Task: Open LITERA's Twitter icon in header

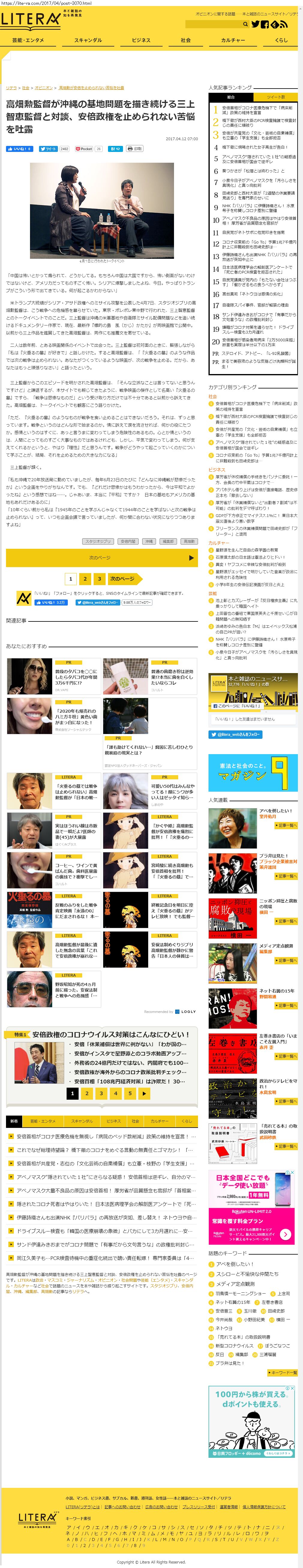Action: [x=256, y=24]
